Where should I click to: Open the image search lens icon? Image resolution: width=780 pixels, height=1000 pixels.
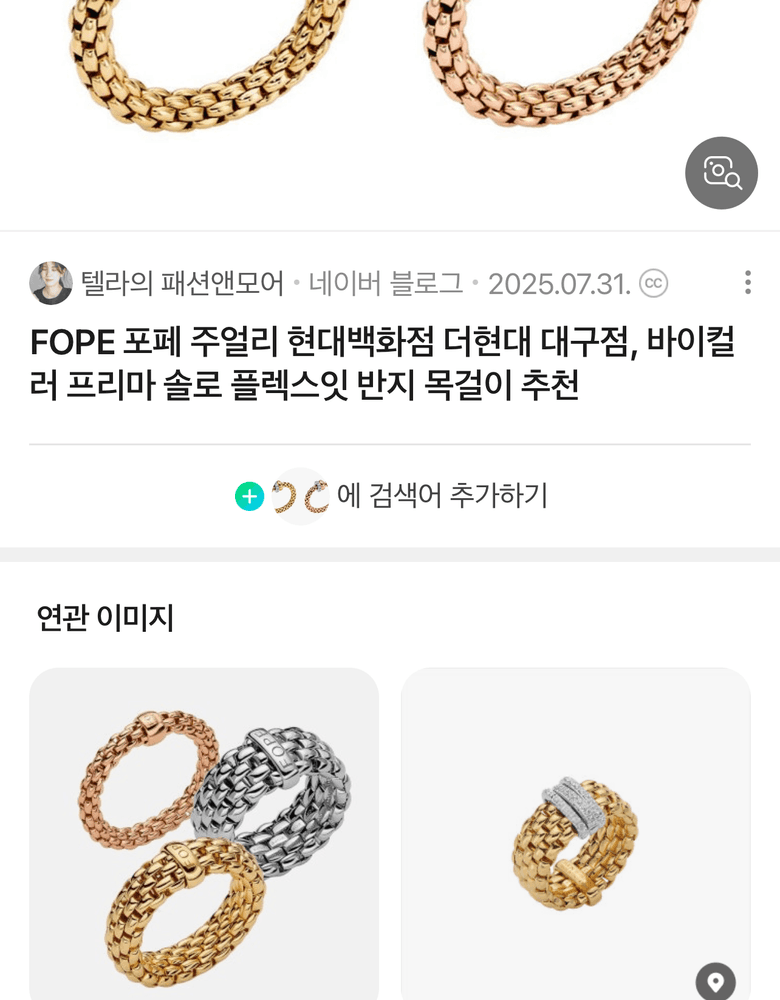tap(721, 173)
